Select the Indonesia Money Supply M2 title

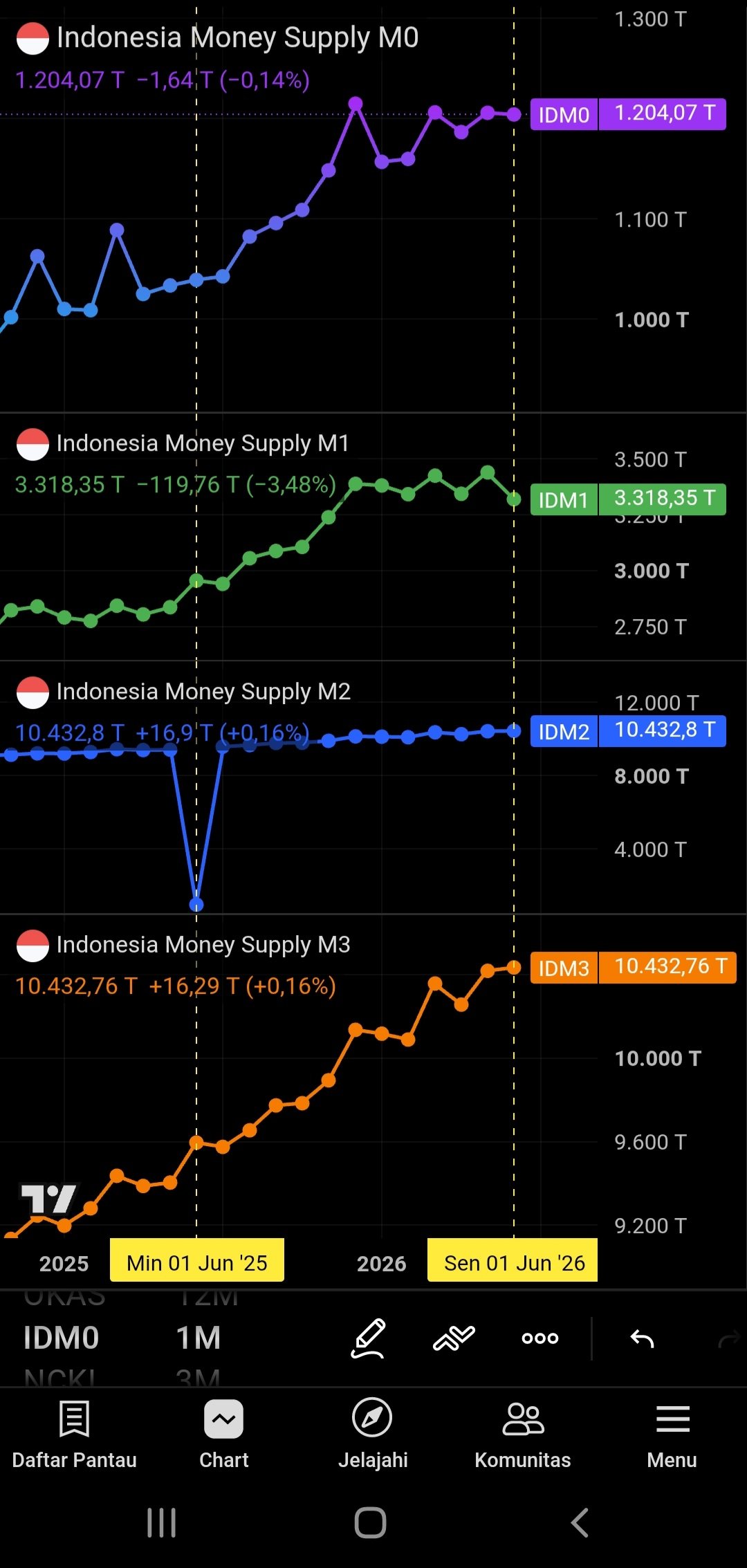(x=203, y=692)
